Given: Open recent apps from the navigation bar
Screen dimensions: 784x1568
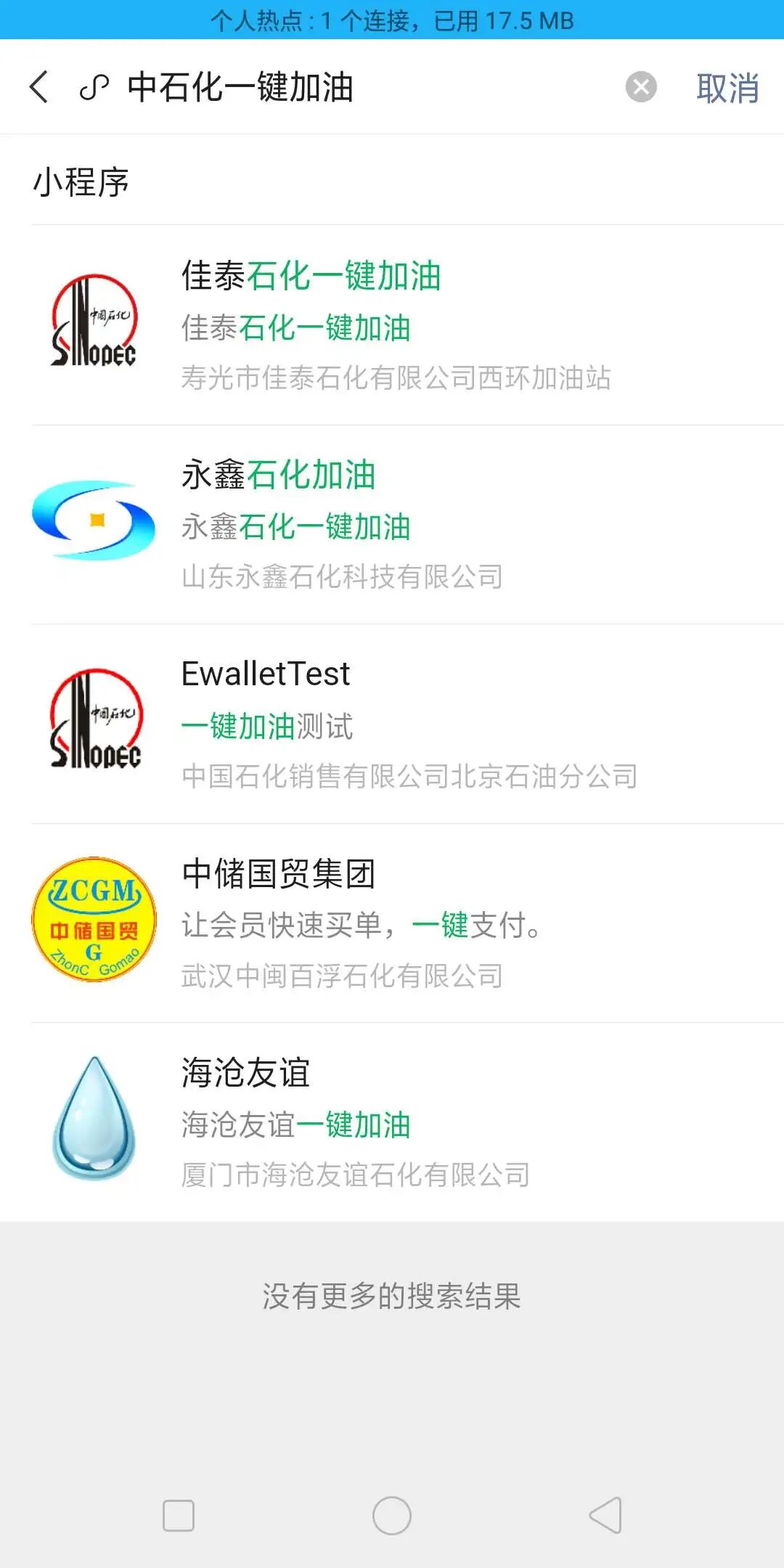Looking at the screenshot, I should [179, 1516].
